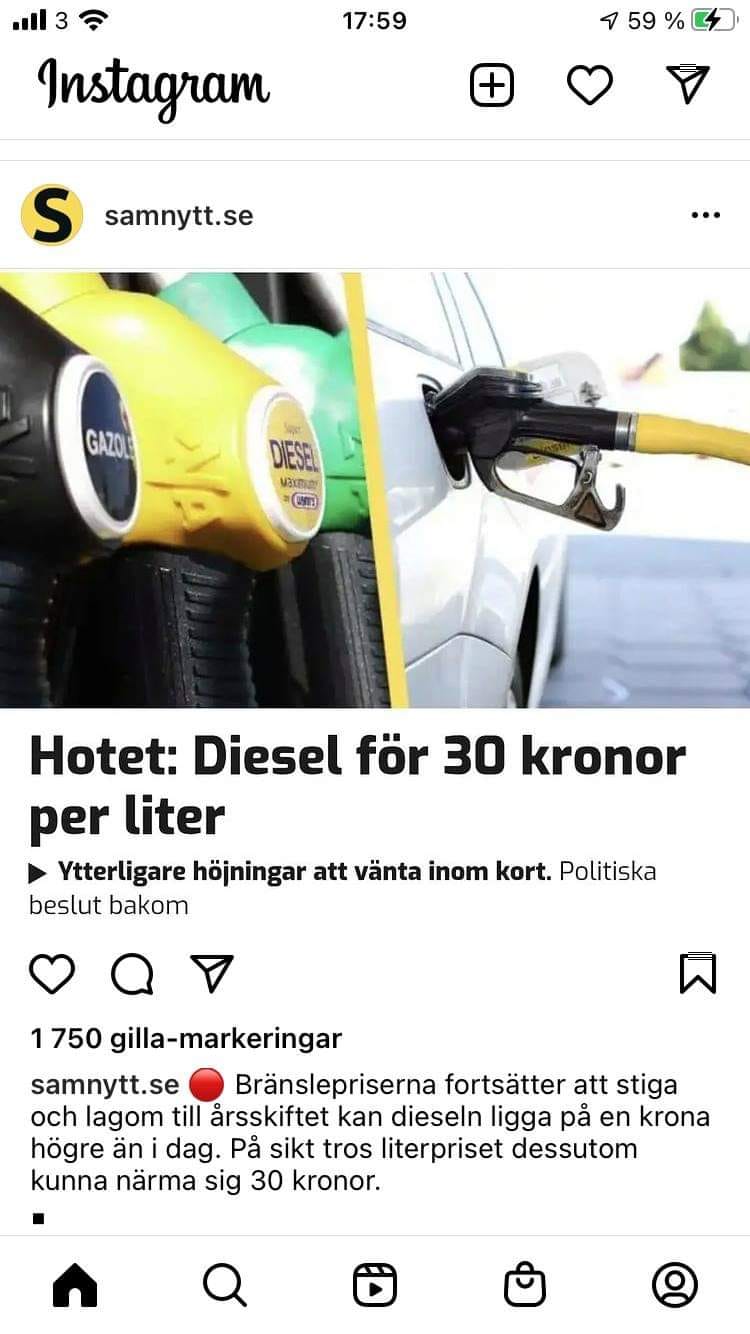Open samnytt.se profile picture thumbnail
The height and width of the screenshot is (1334, 750).
click(52, 214)
